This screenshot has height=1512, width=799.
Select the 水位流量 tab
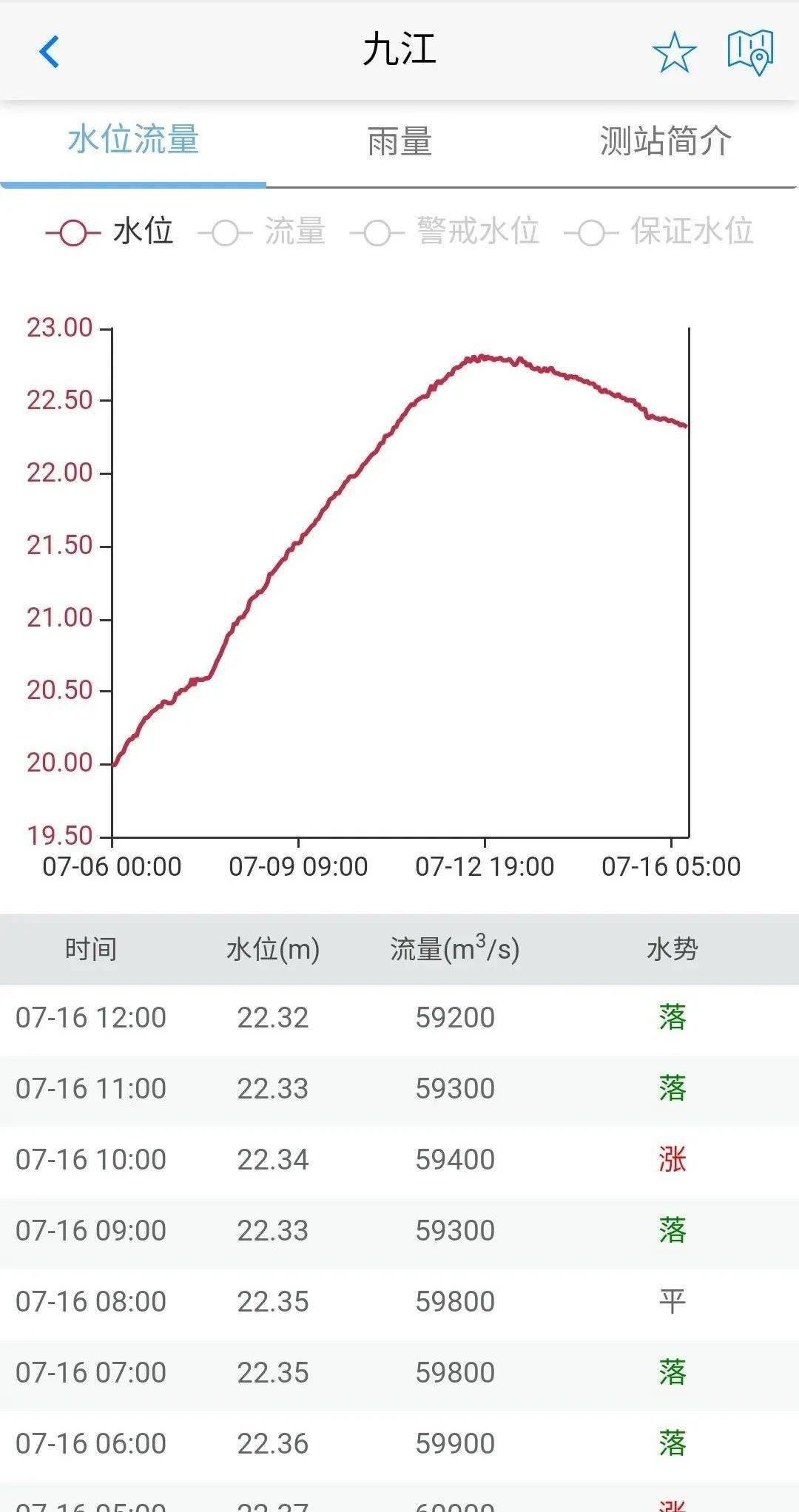(133, 141)
